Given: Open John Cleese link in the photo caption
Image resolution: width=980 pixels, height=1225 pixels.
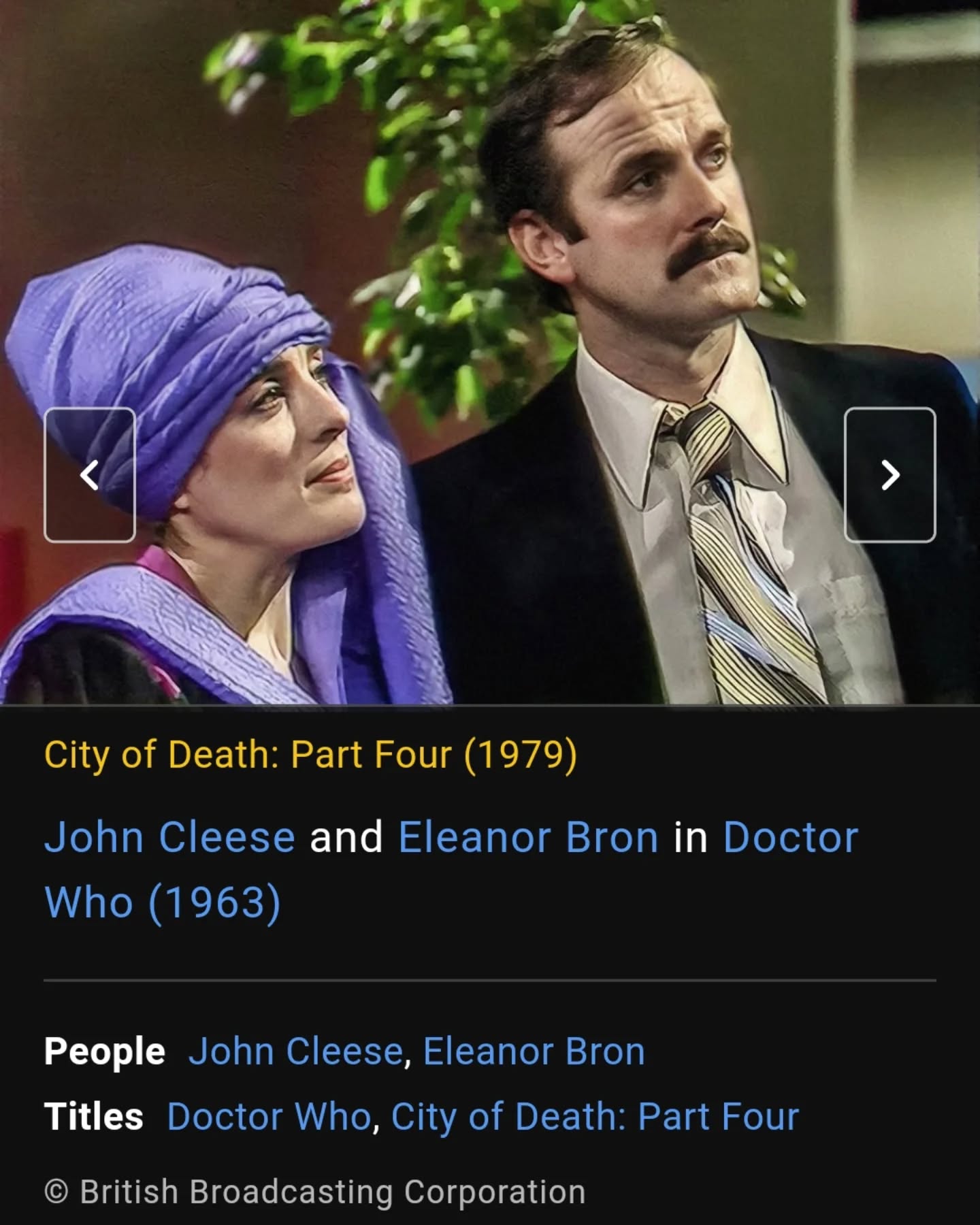Looking at the screenshot, I should (169, 837).
